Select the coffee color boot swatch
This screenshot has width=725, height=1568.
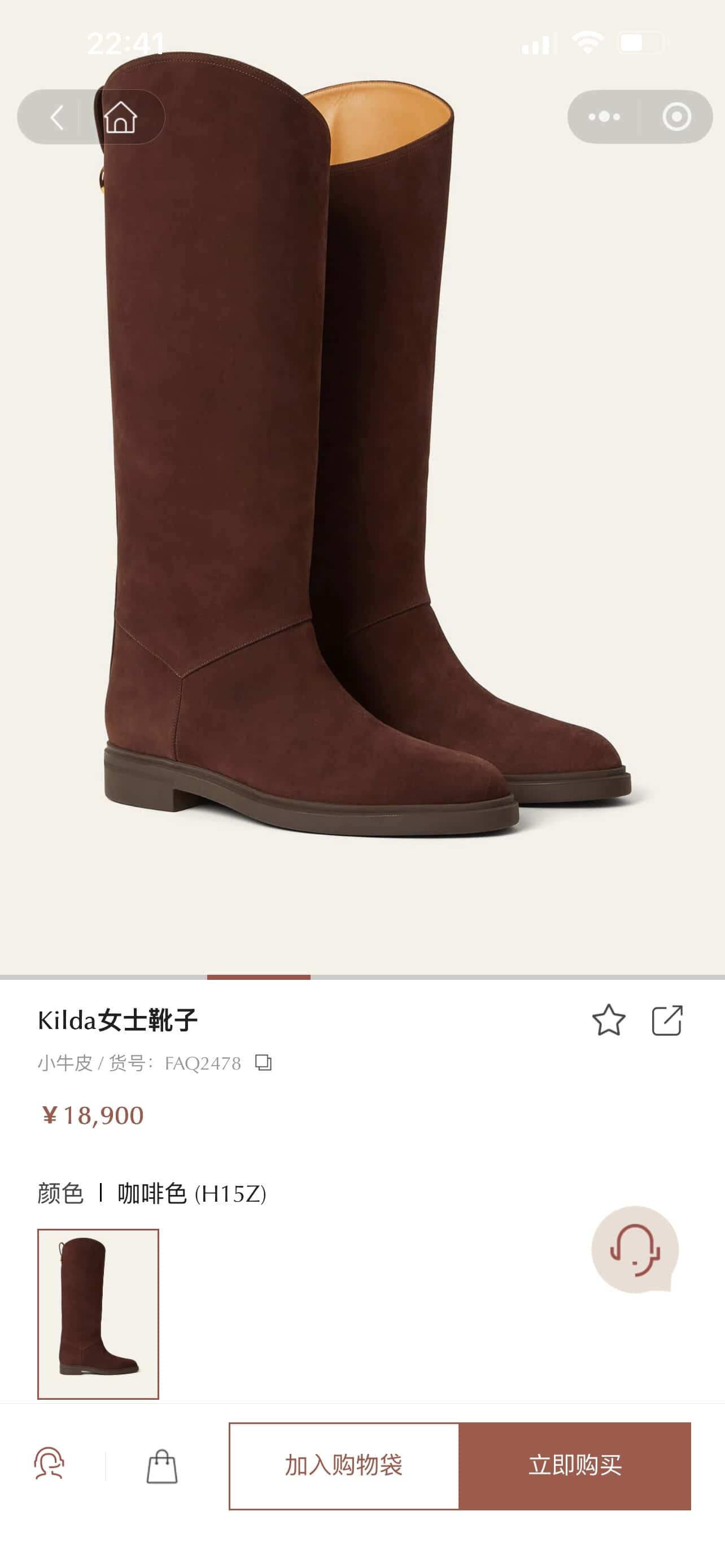[x=98, y=1313]
